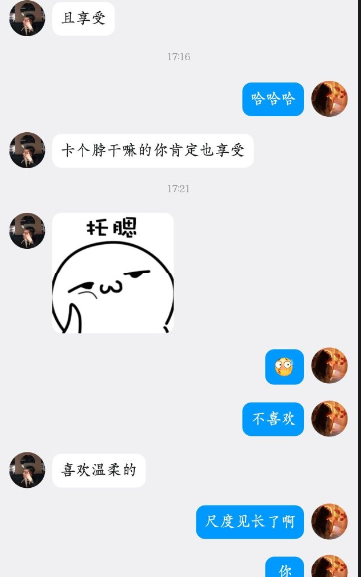Image resolution: width=361 pixels, height=577 pixels.
Task: Open contact avatar beside 且享受 message
Action: [27, 18]
